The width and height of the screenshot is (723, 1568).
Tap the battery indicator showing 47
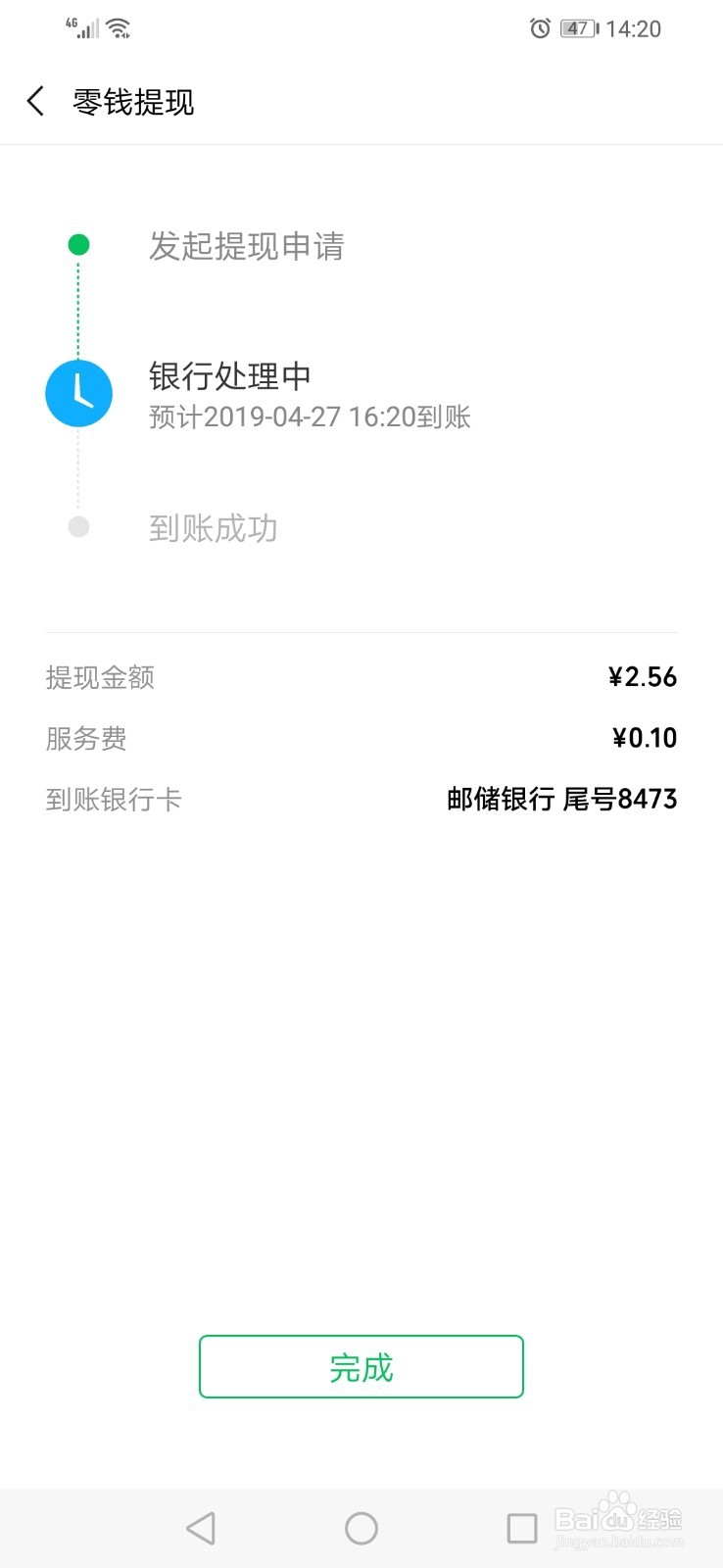click(578, 29)
